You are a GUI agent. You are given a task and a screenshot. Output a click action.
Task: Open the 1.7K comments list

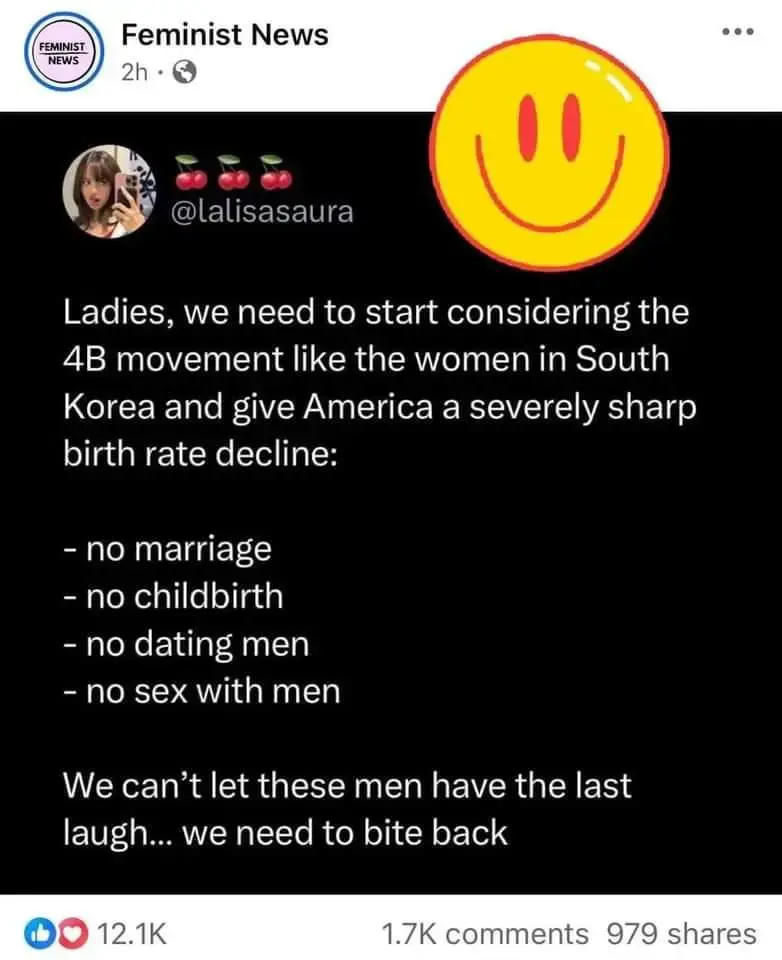click(486, 934)
